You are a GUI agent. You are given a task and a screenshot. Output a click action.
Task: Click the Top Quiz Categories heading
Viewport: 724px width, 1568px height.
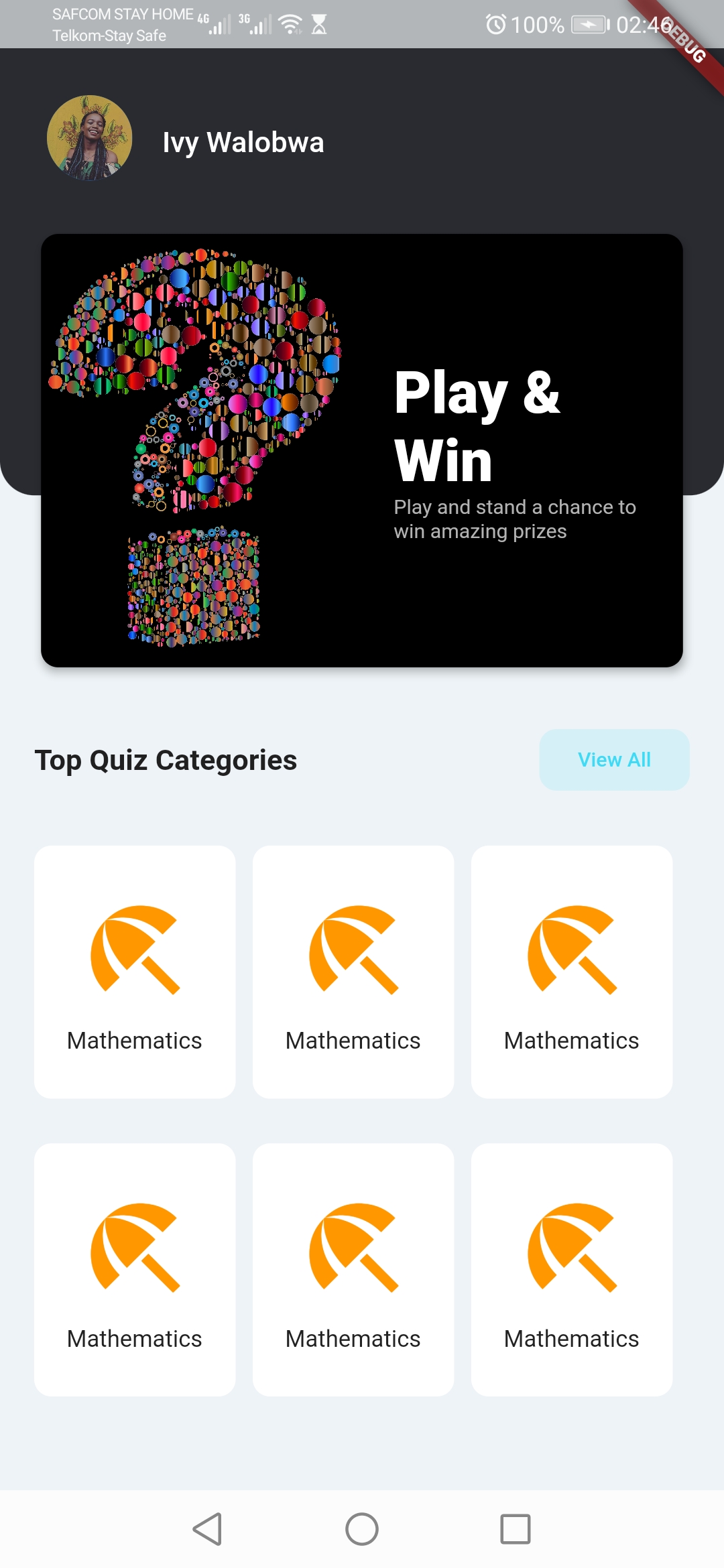click(x=166, y=760)
